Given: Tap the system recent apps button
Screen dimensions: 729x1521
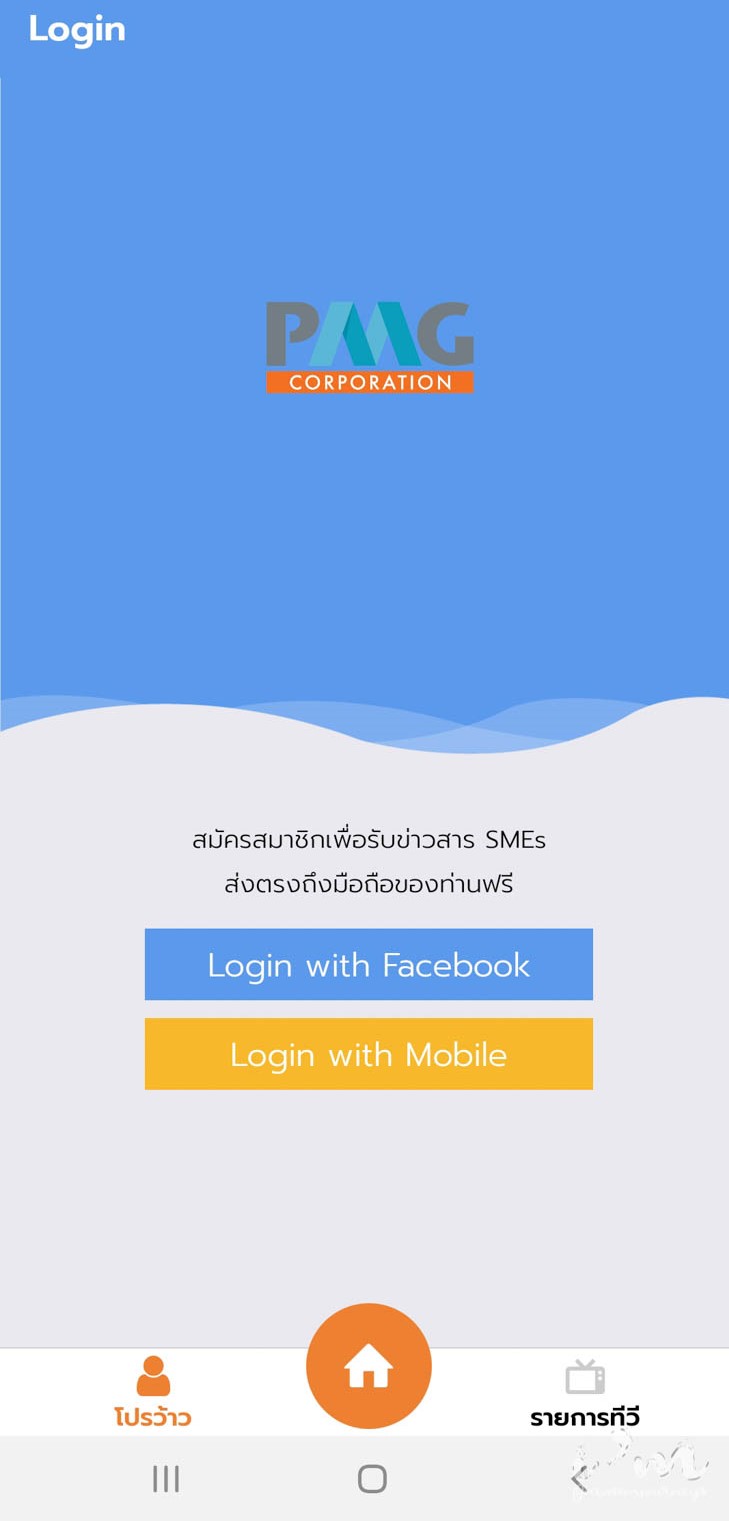Looking at the screenshot, I should [166, 1479].
